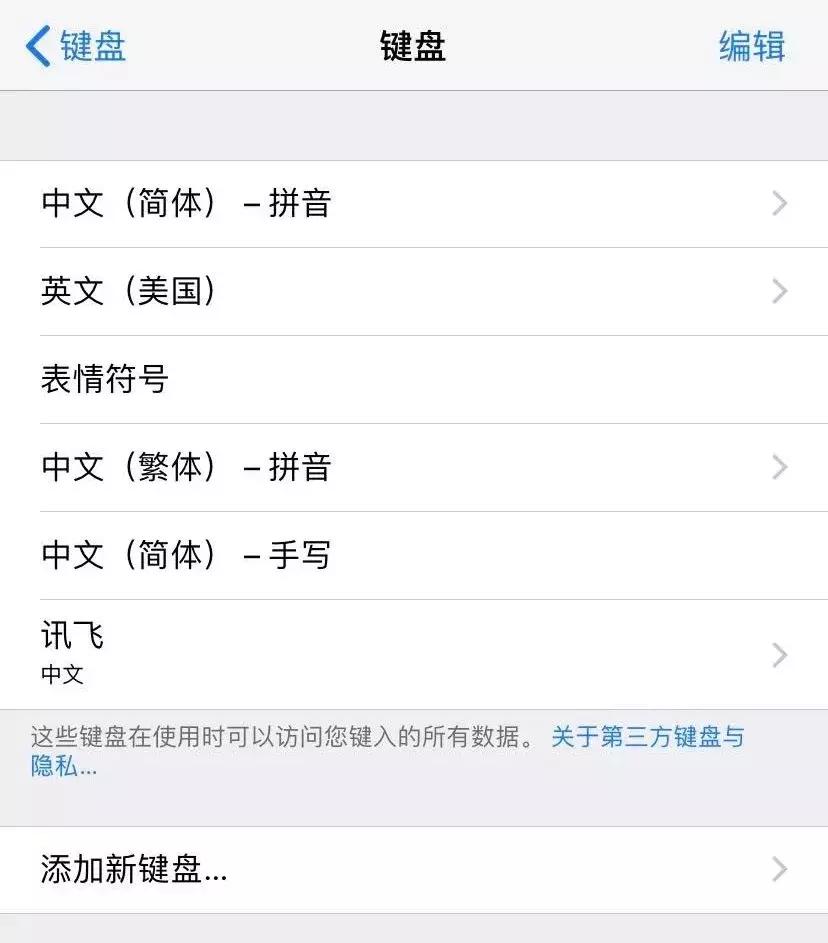Expand details for 中文（简体）– 拼音 via its chevron
The height and width of the screenshot is (943, 828).
(779, 204)
